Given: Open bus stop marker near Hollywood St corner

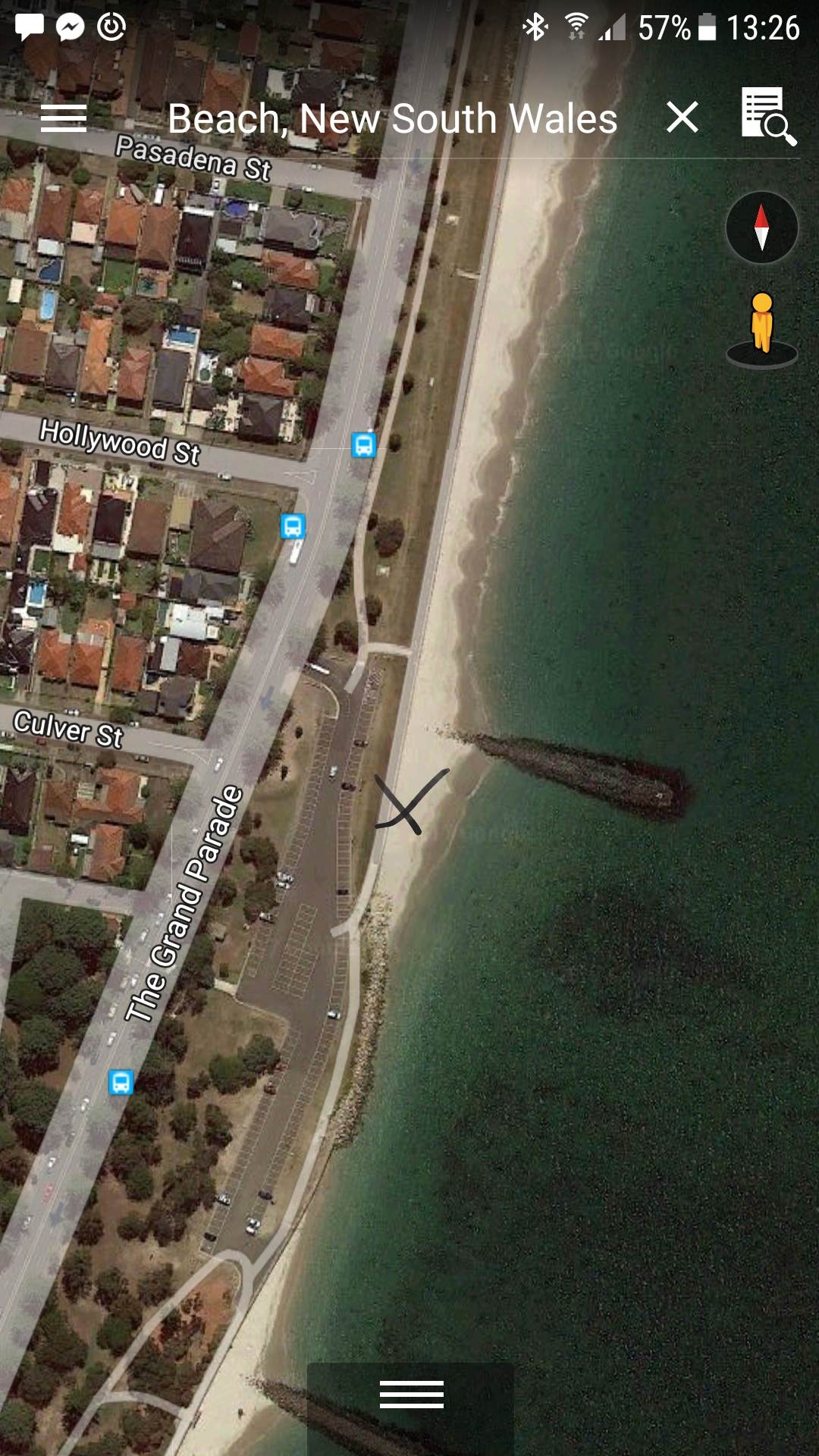Looking at the screenshot, I should pyautogui.click(x=364, y=445).
